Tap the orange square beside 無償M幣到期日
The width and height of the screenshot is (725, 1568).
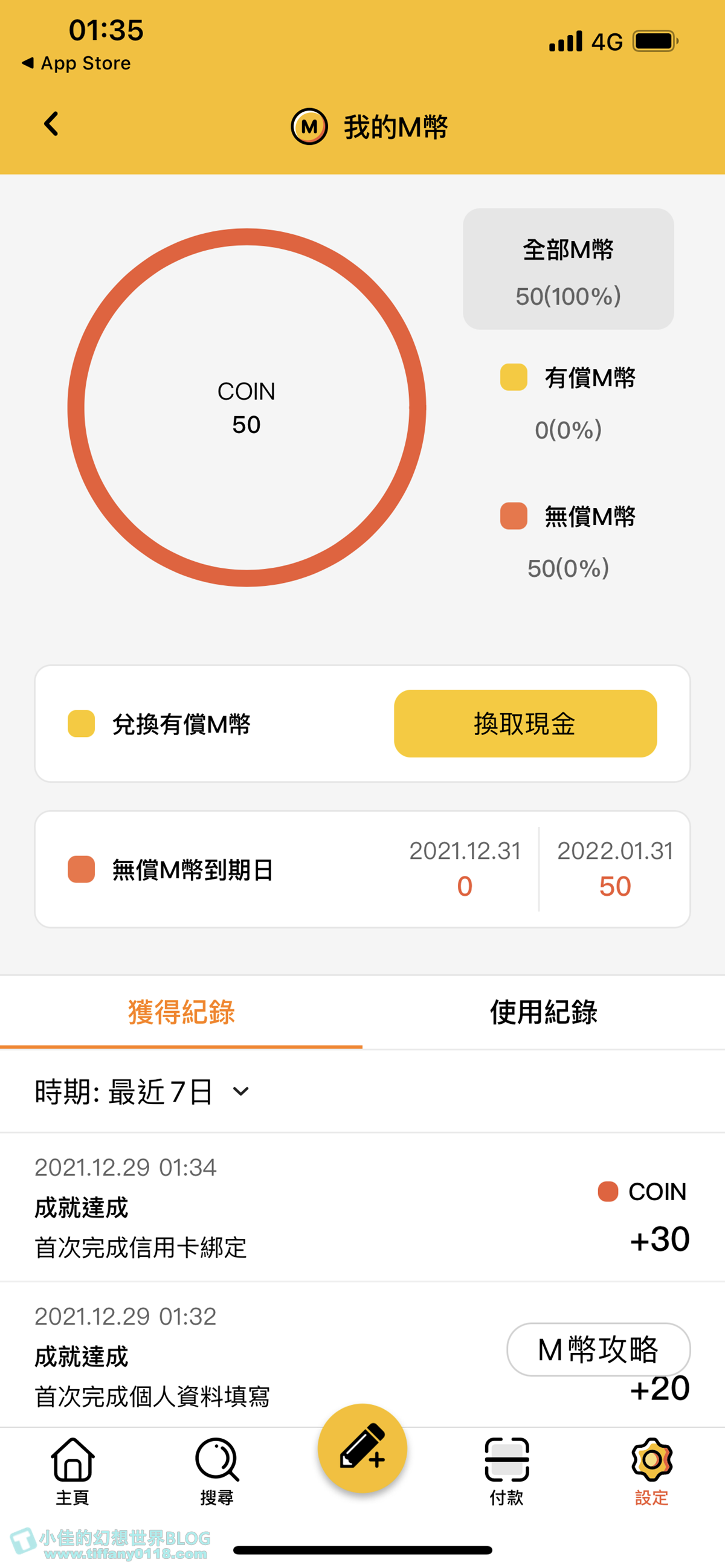(82, 869)
